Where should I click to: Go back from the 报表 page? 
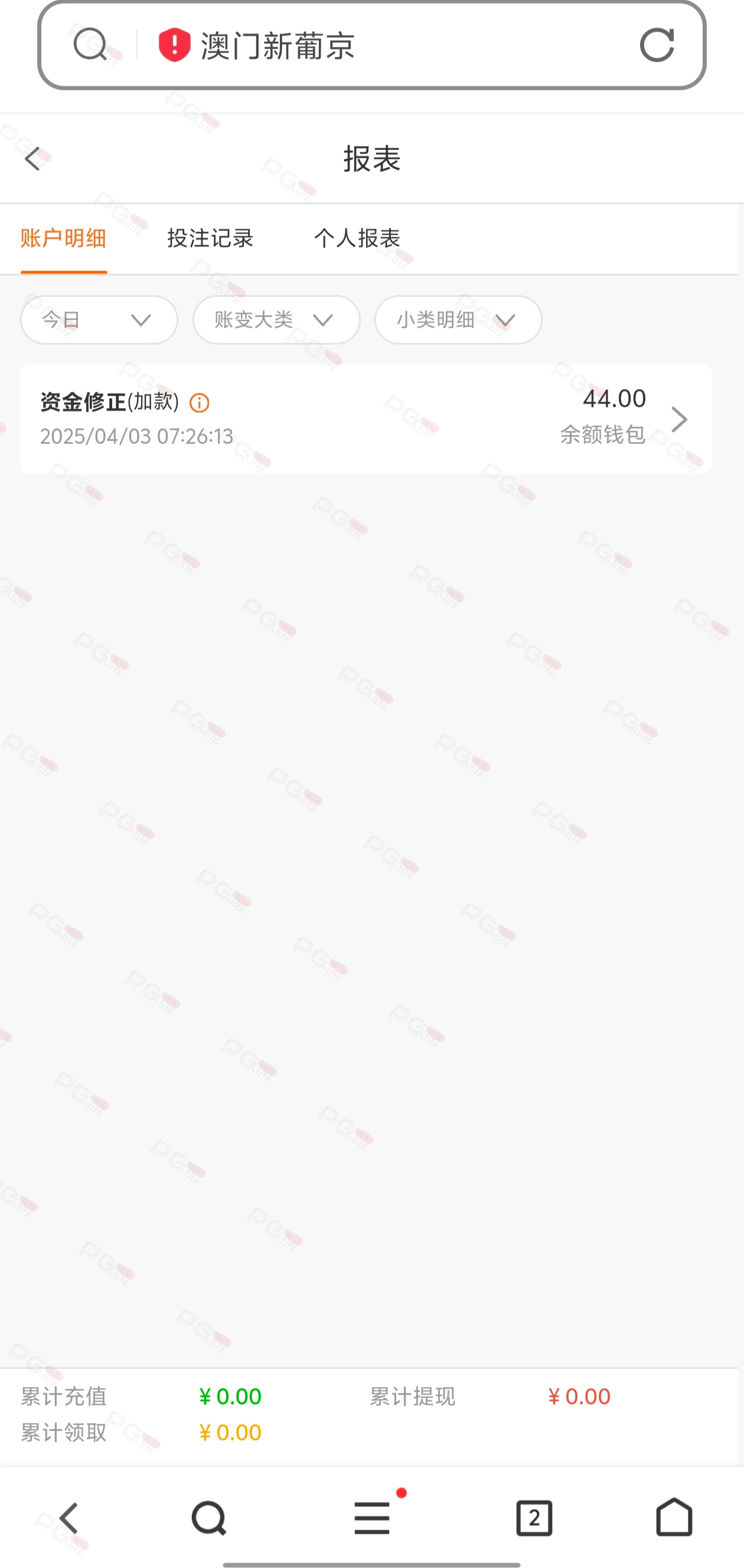click(x=32, y=159)
